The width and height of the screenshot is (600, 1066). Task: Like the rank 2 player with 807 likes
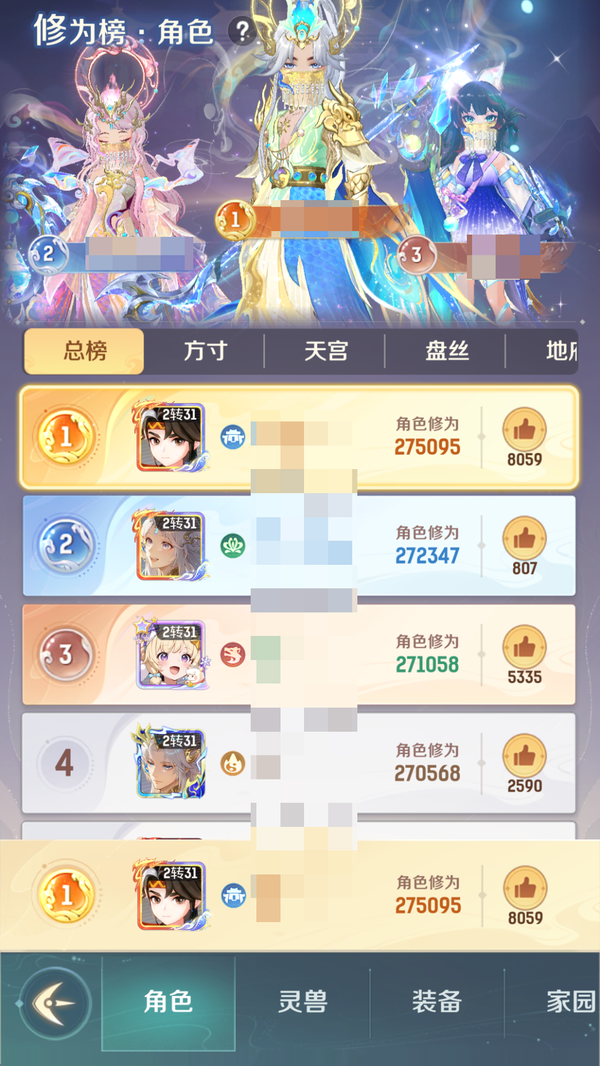click(x=524, y=538)
